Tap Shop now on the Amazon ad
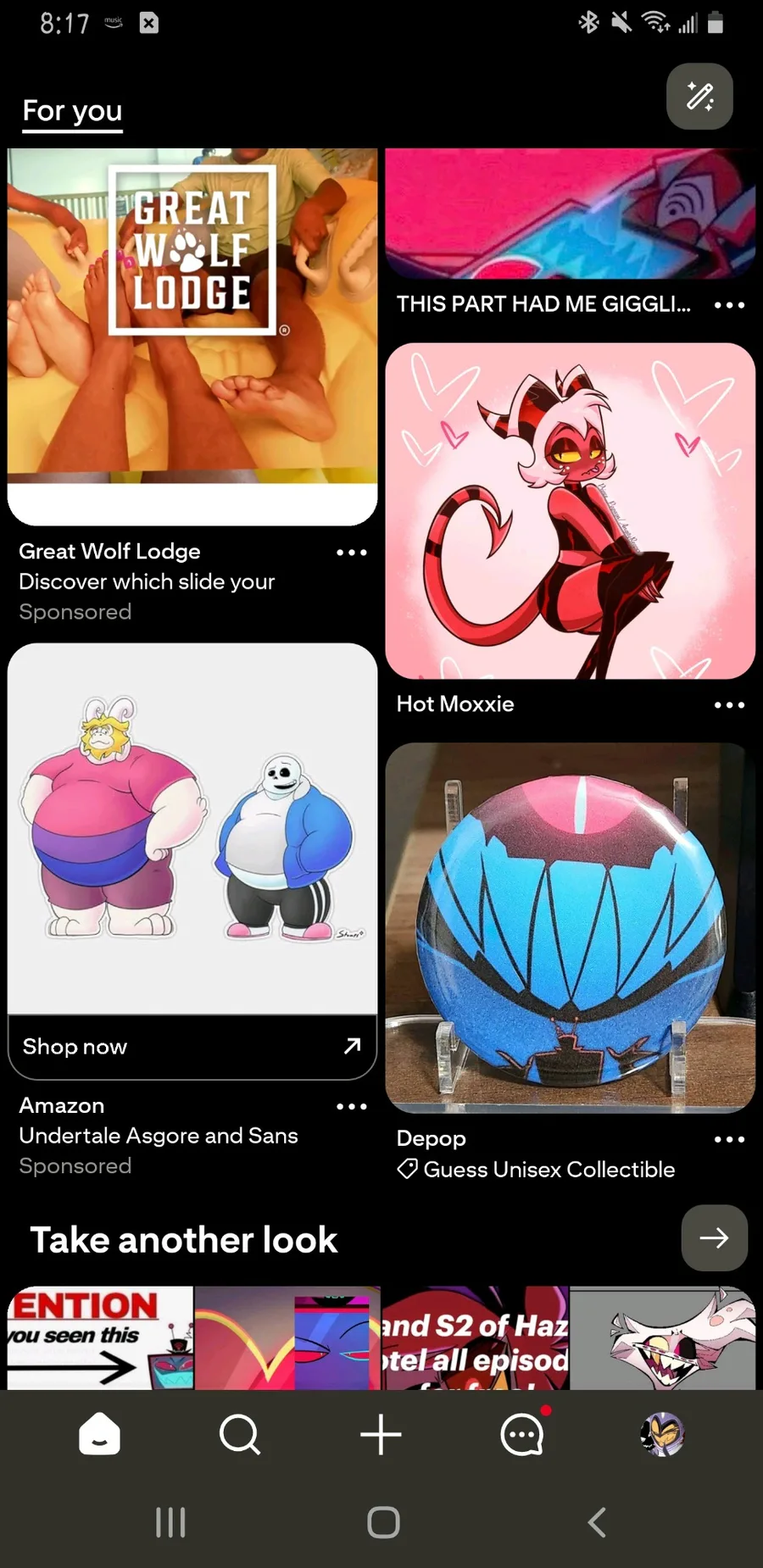 [x=192, y=1047]
